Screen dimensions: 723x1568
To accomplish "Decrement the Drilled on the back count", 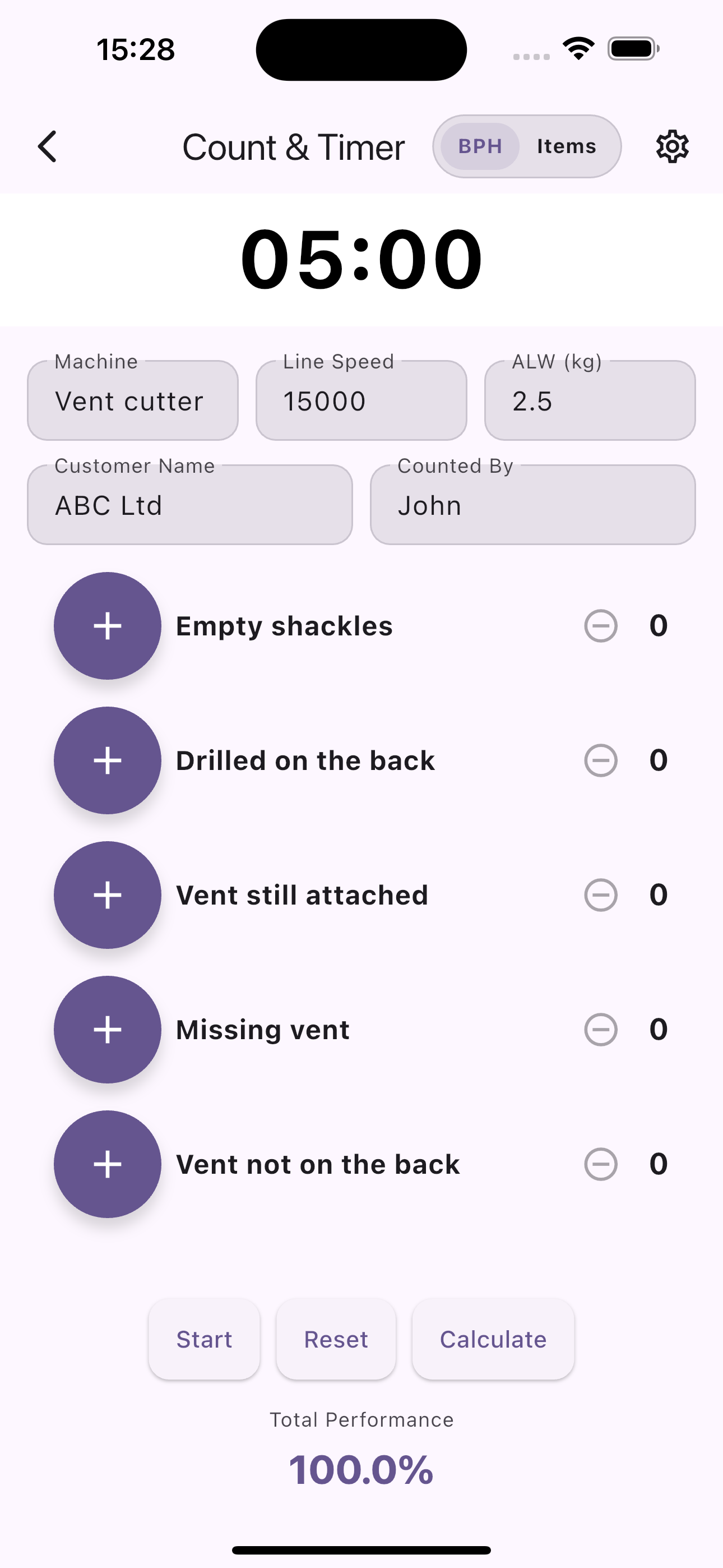I will click(600, 760).
